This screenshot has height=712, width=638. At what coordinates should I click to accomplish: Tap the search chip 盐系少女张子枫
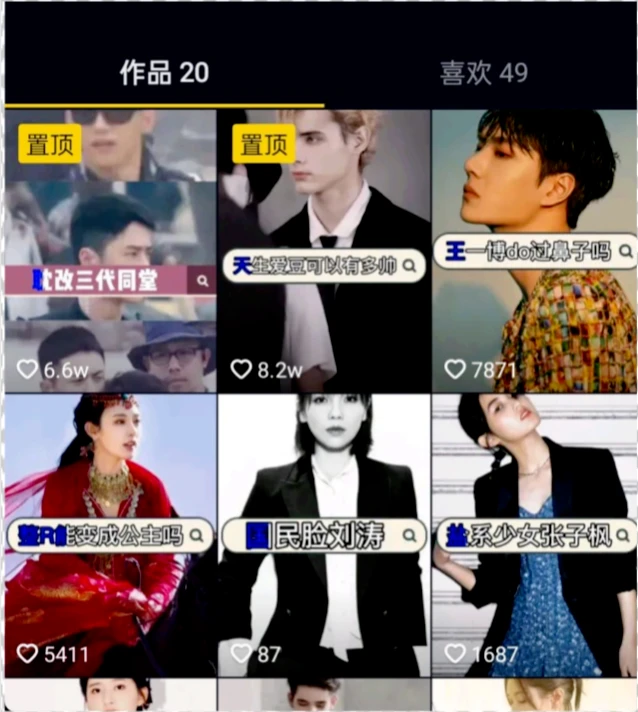point(536,536)
